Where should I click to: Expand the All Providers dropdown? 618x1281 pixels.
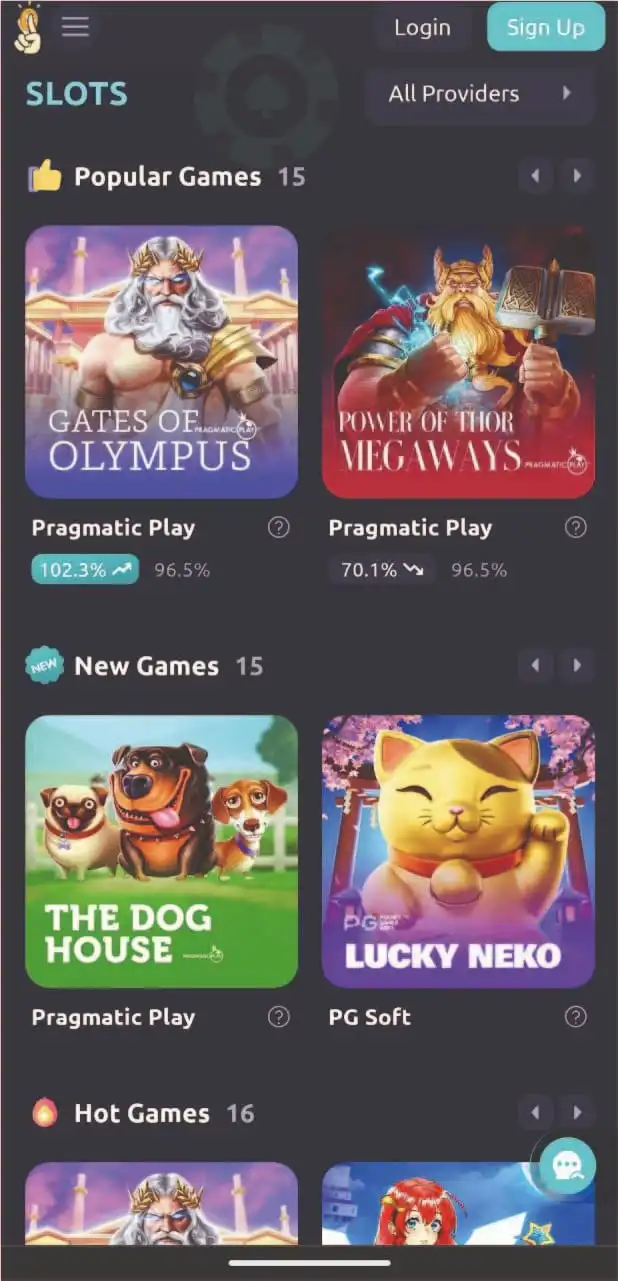pos(480,94)
